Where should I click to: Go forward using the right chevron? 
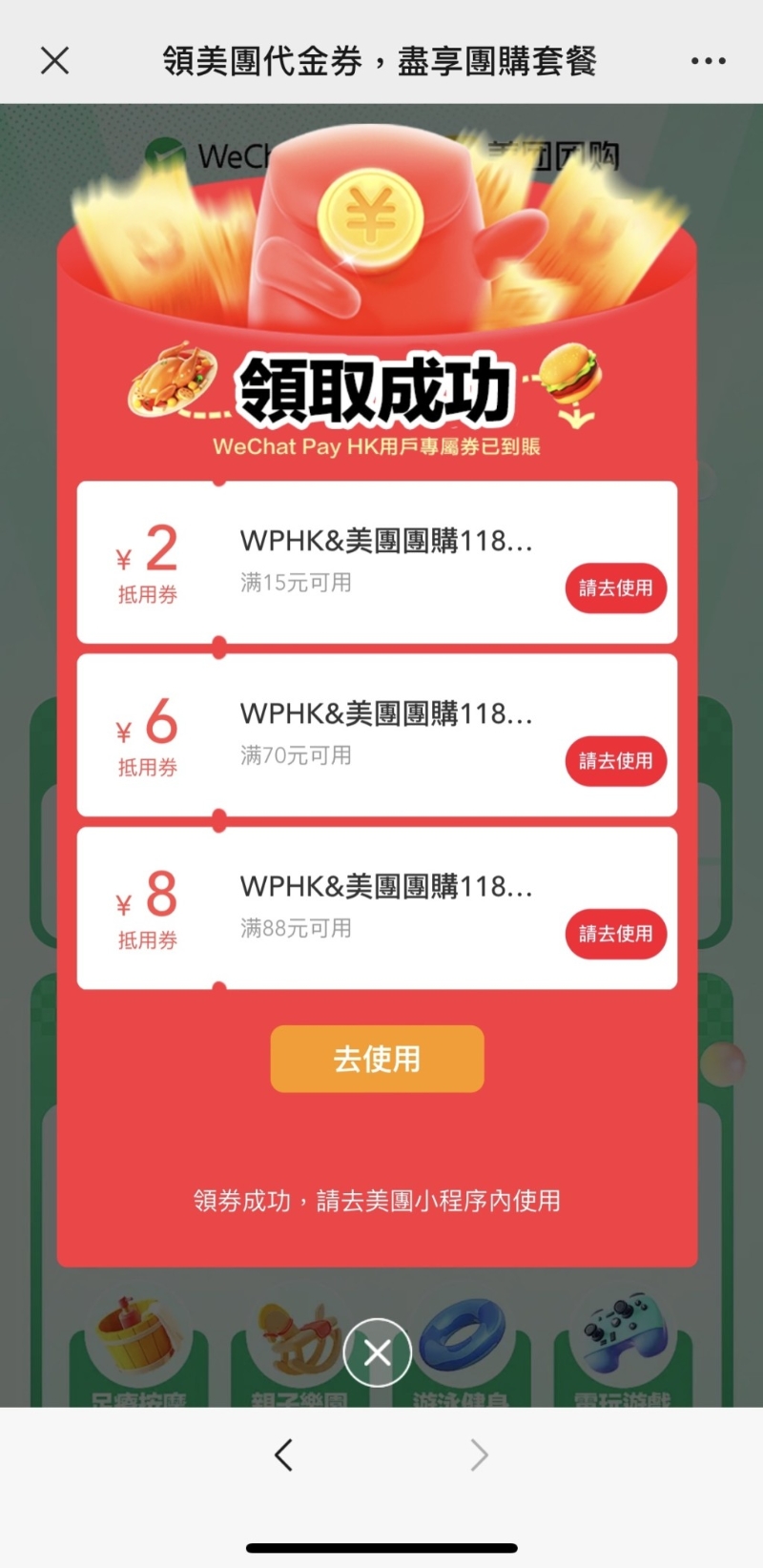click(478, 1455)
